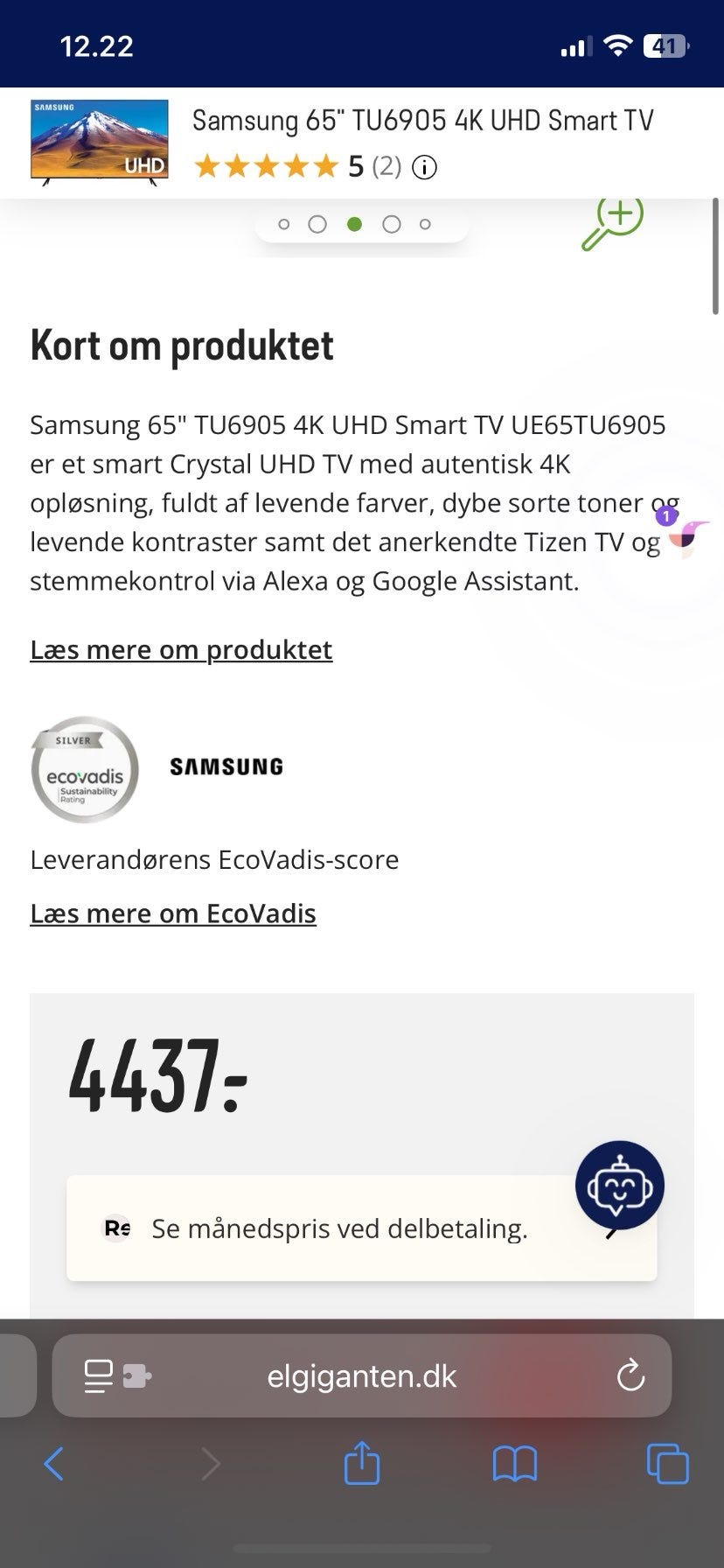724x1568 pixels.
Task: Go back to the previous page
Action: (x=53, y=1463)
